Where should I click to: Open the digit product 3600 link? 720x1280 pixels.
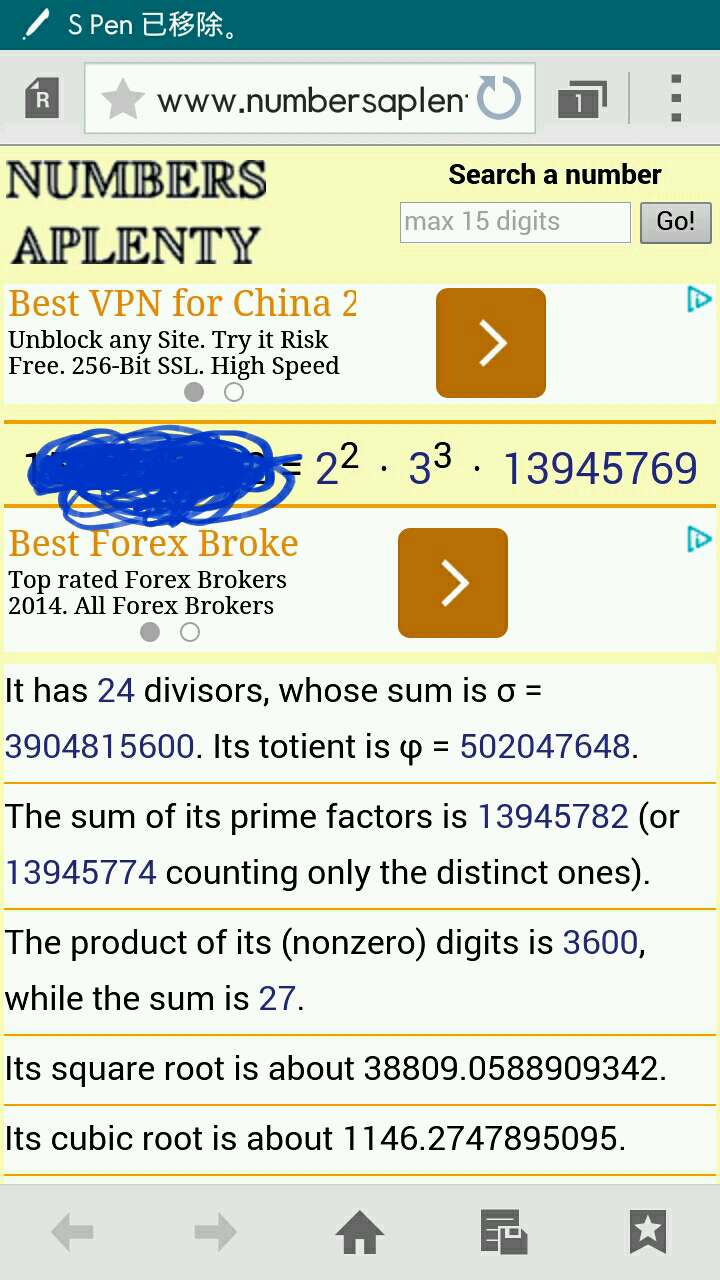click(600, 943)
